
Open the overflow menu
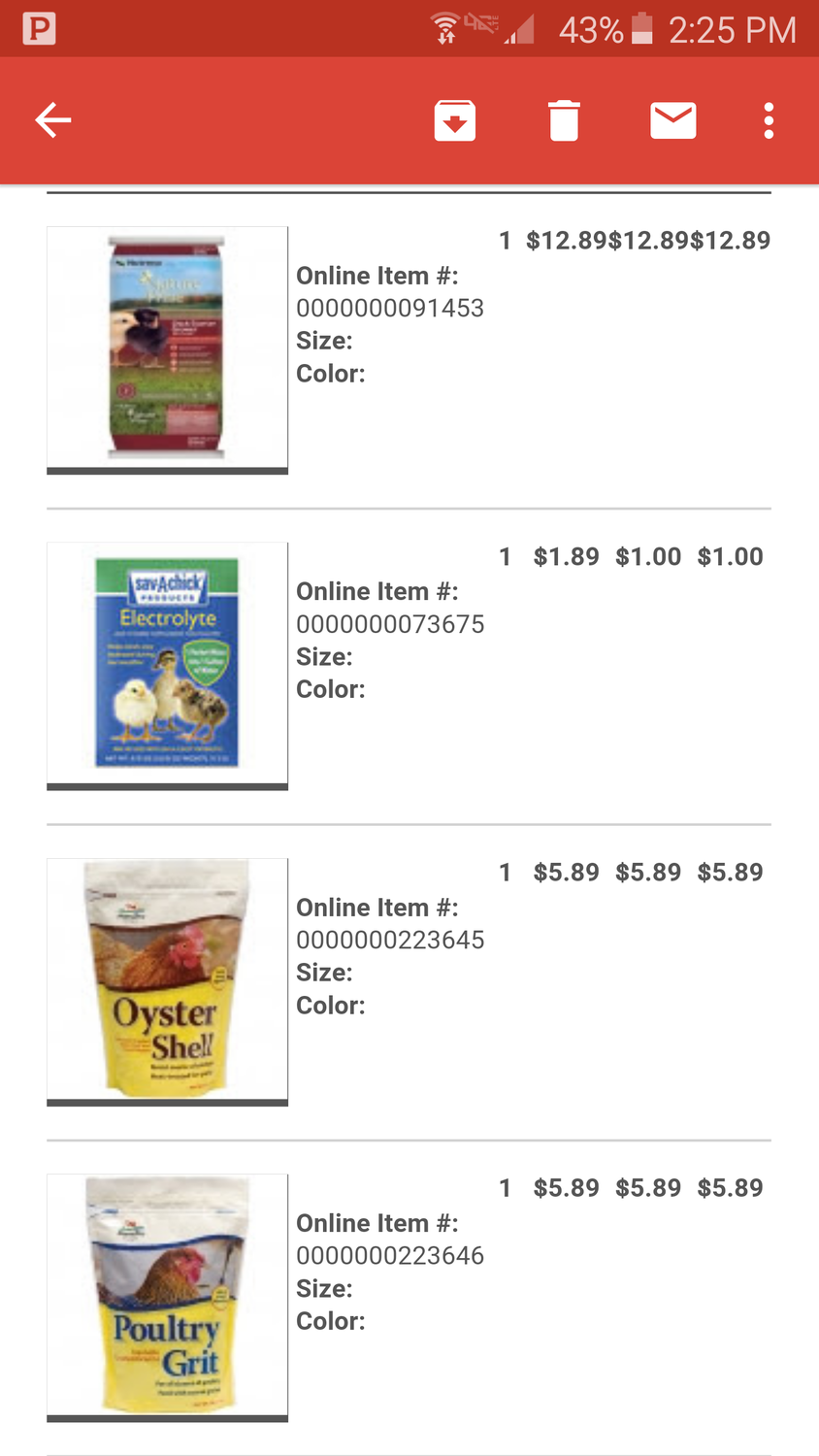[769, 120]
